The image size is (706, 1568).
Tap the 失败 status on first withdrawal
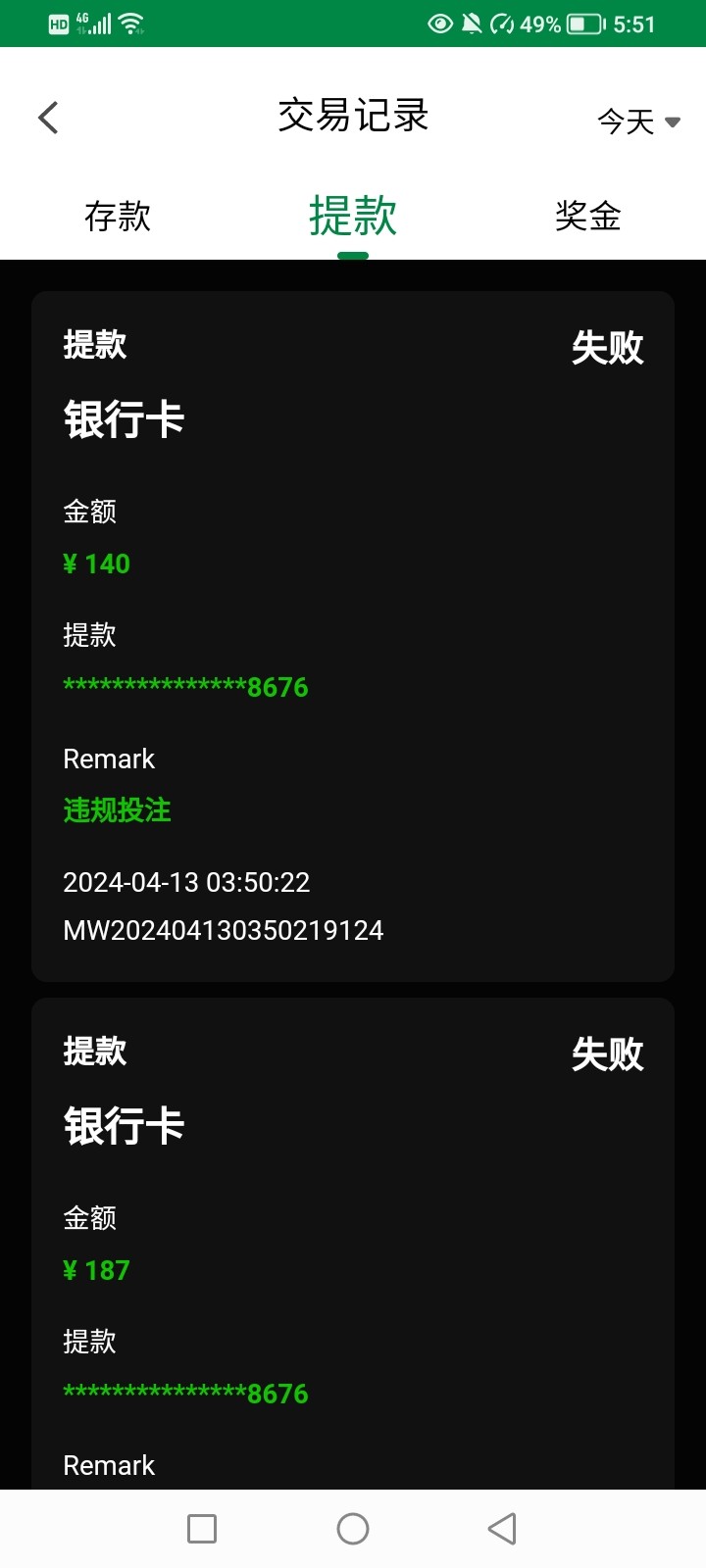click(x=608, y=347)
